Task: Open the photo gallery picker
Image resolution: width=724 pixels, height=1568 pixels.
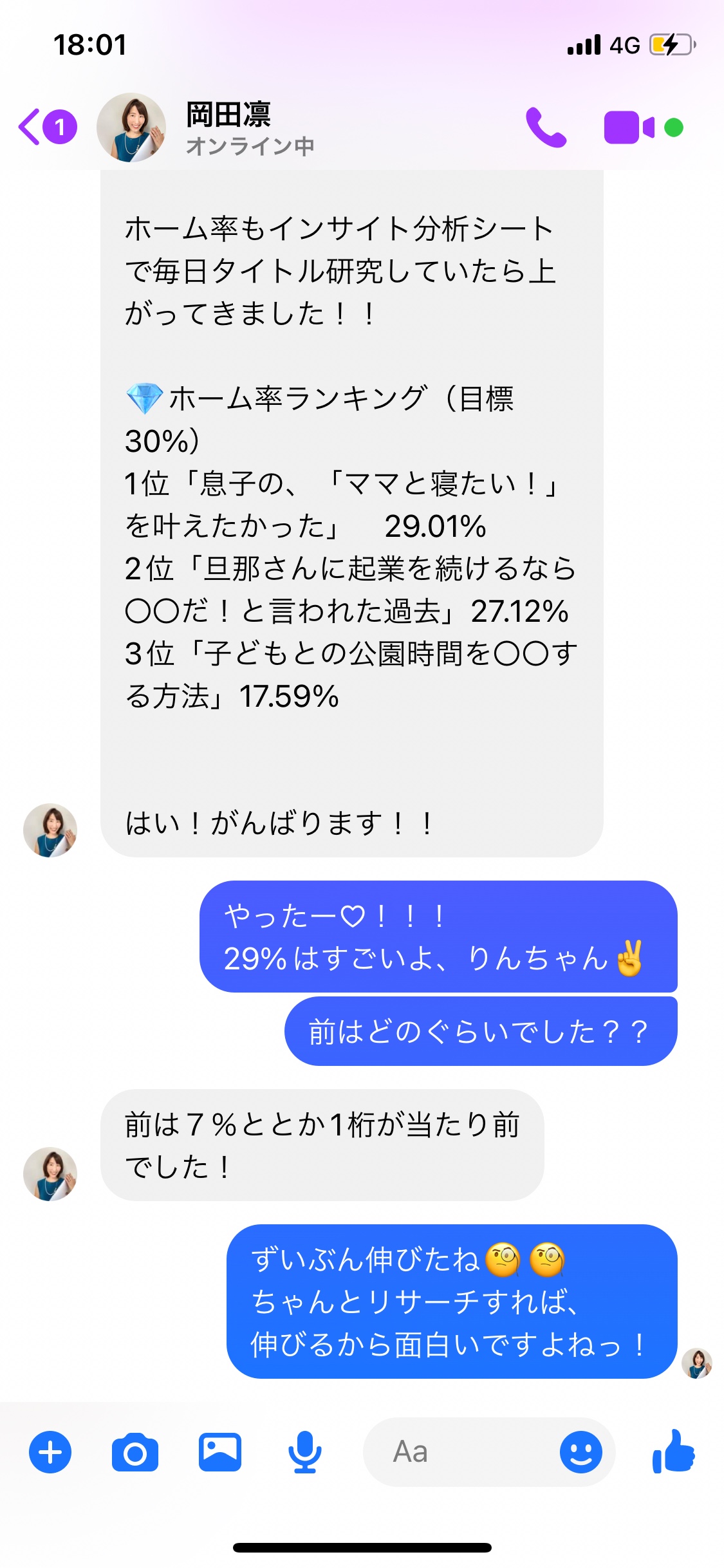Action: 220,1452
